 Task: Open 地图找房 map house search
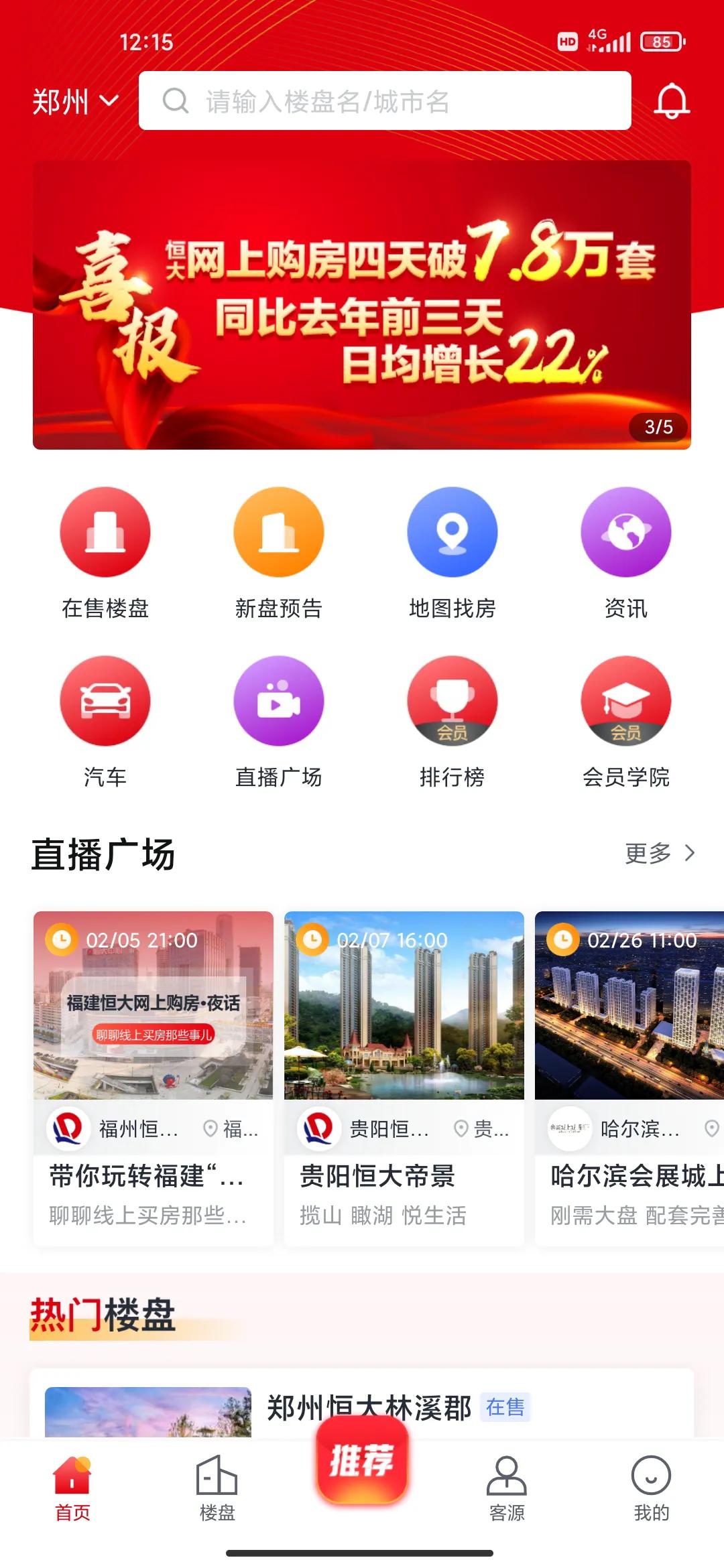[x=453, y=531]
